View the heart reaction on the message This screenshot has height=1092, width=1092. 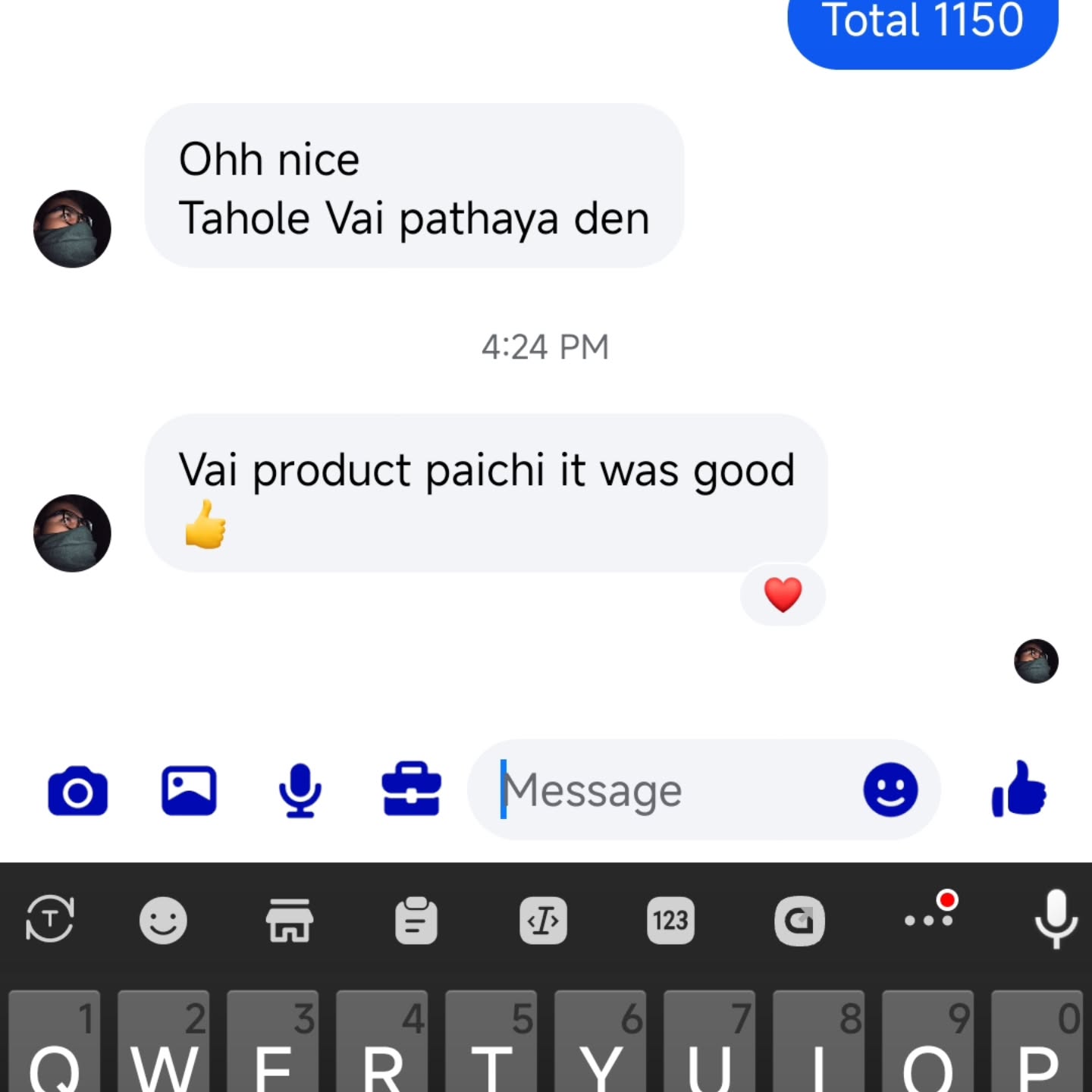point(783,595)
